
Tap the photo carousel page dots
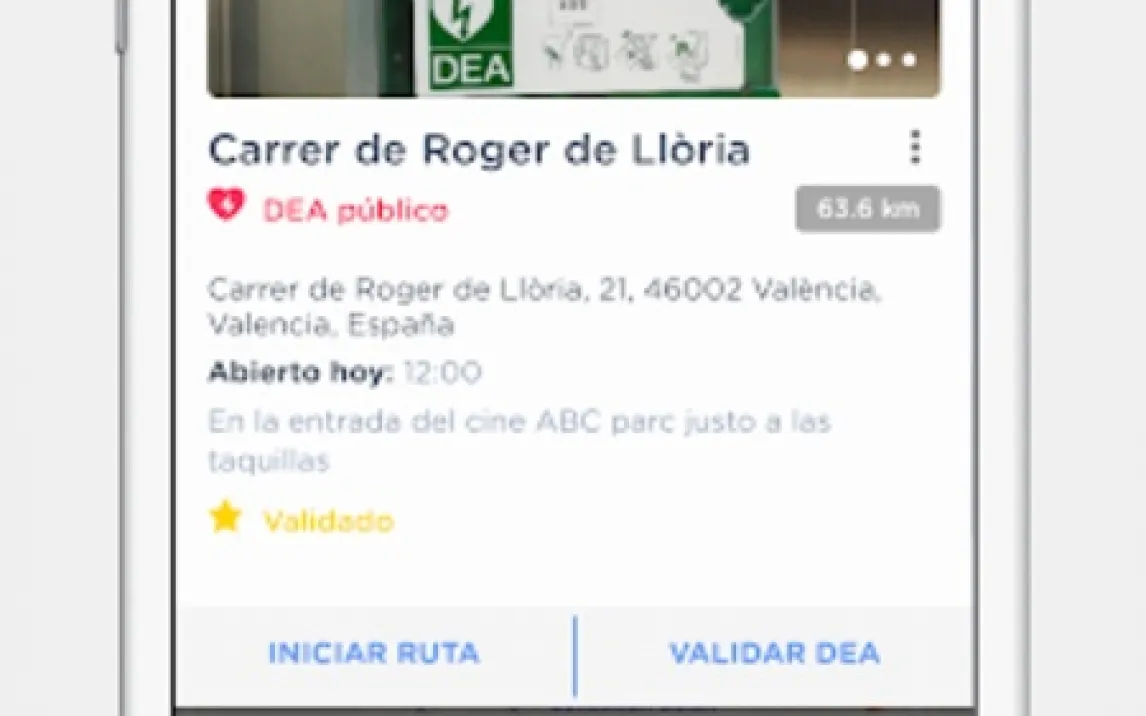click(883, 60)
